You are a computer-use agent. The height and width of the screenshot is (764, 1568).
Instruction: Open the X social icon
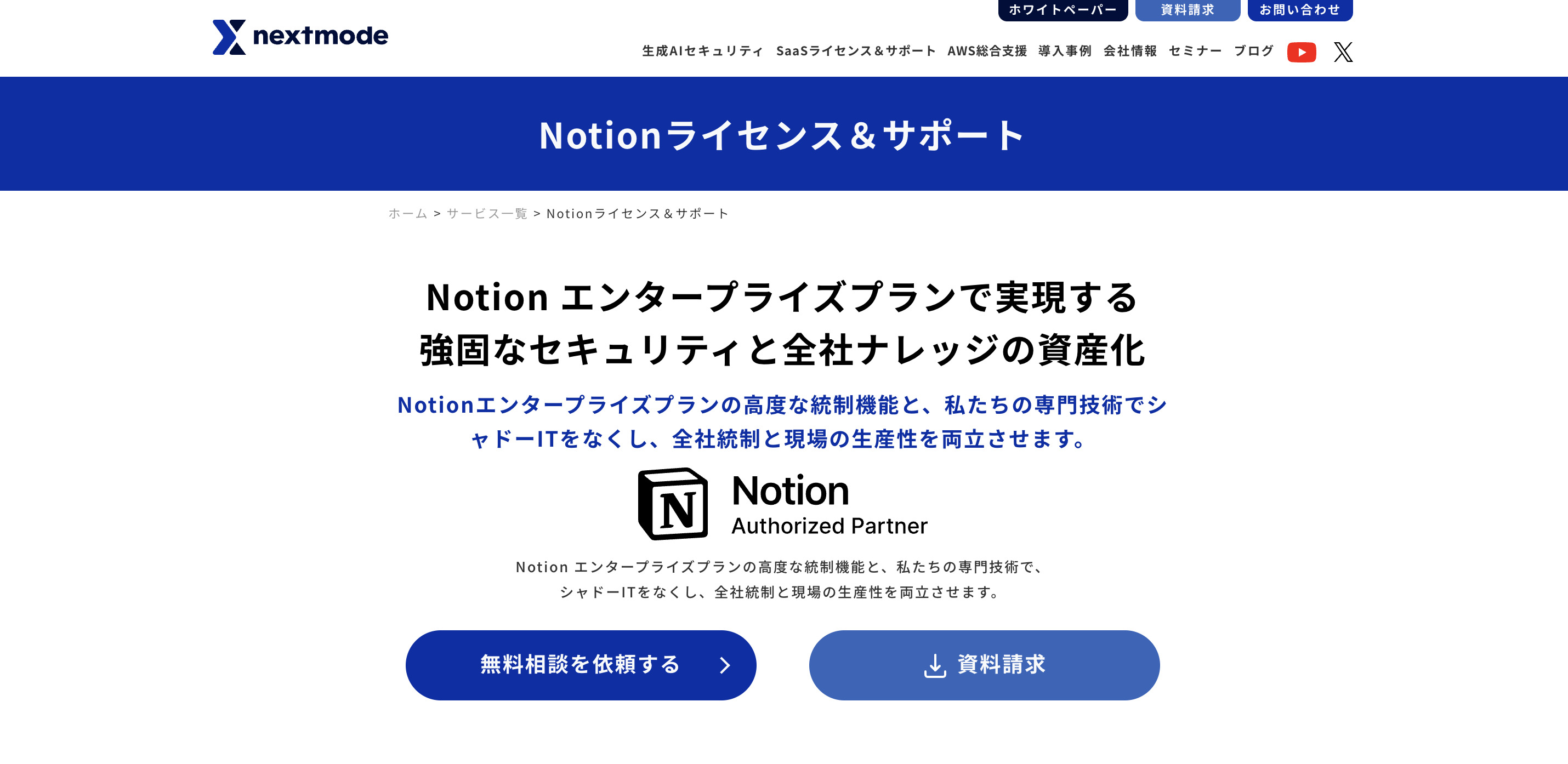click(x=1343, y=52)
